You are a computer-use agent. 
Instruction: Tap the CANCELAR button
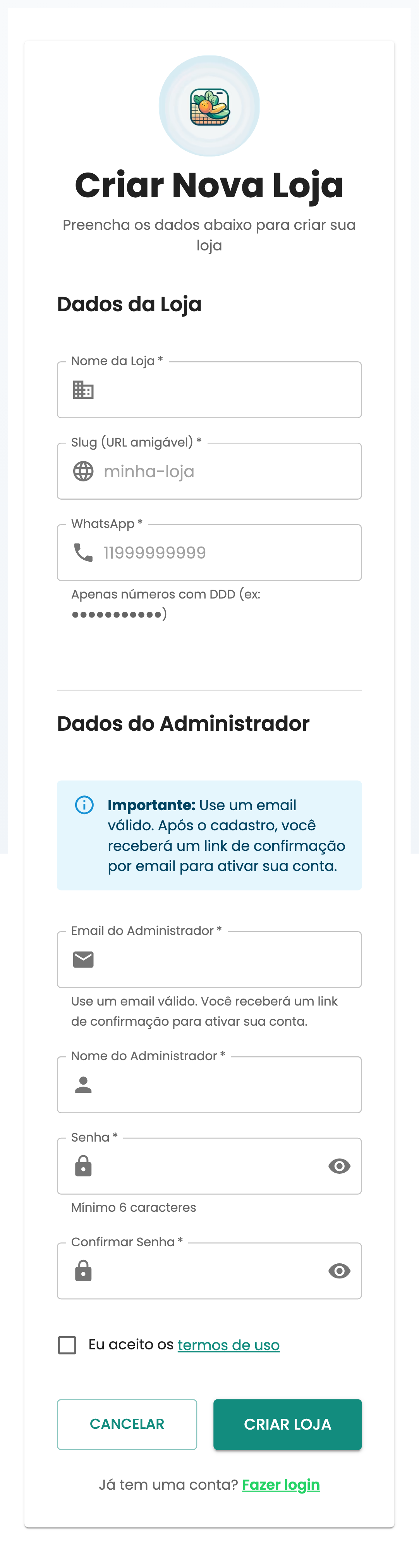[127, 1424]
